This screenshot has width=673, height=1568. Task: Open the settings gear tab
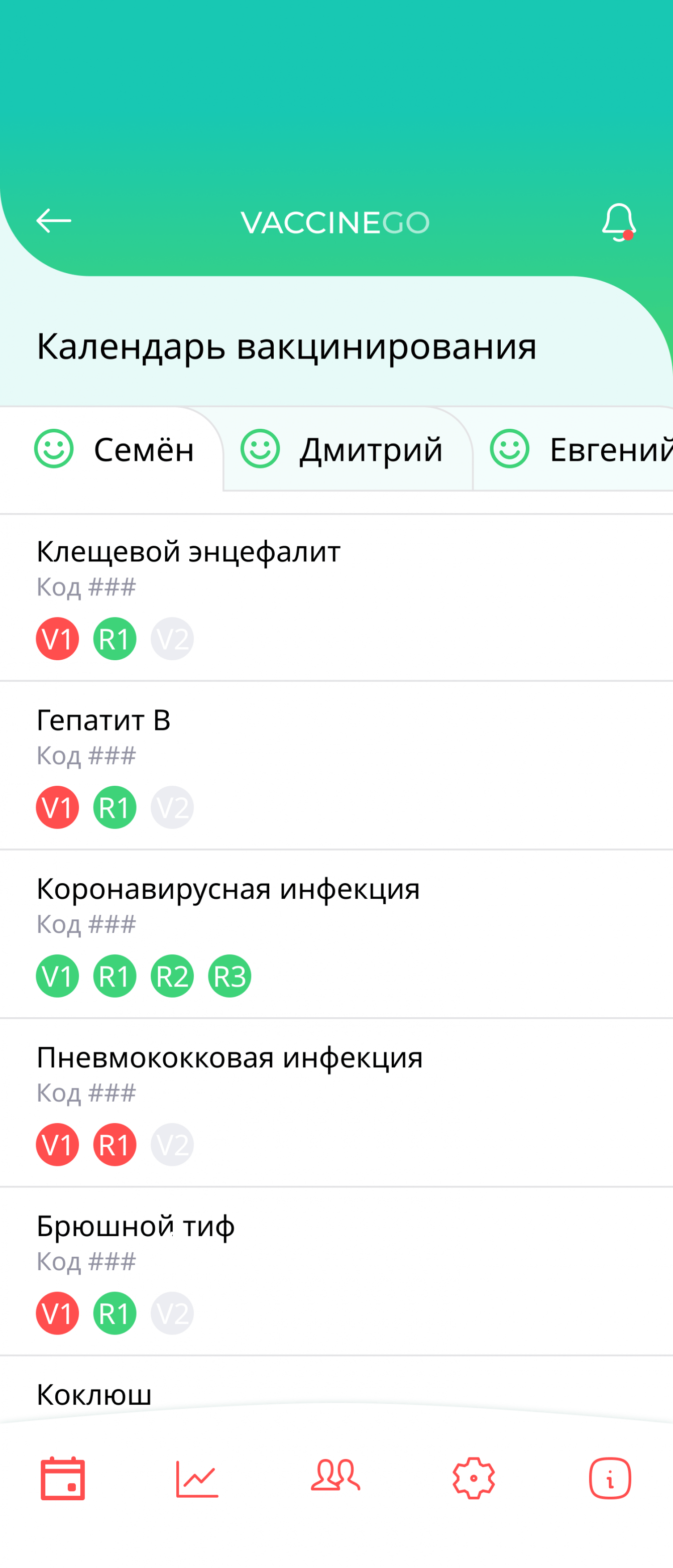[x=473, y=1479]
